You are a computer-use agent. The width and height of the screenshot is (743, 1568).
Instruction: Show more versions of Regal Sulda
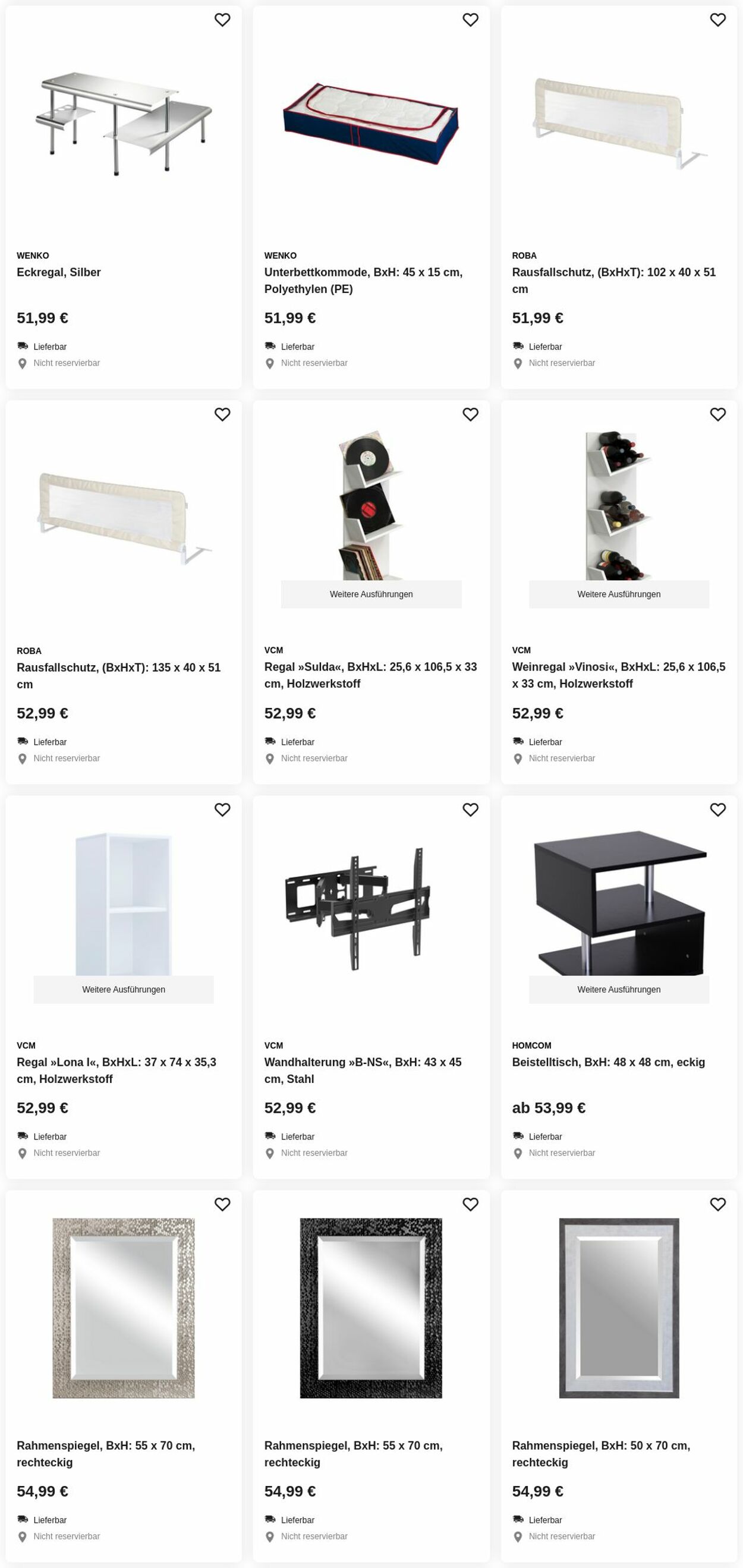tap(370, 594)
